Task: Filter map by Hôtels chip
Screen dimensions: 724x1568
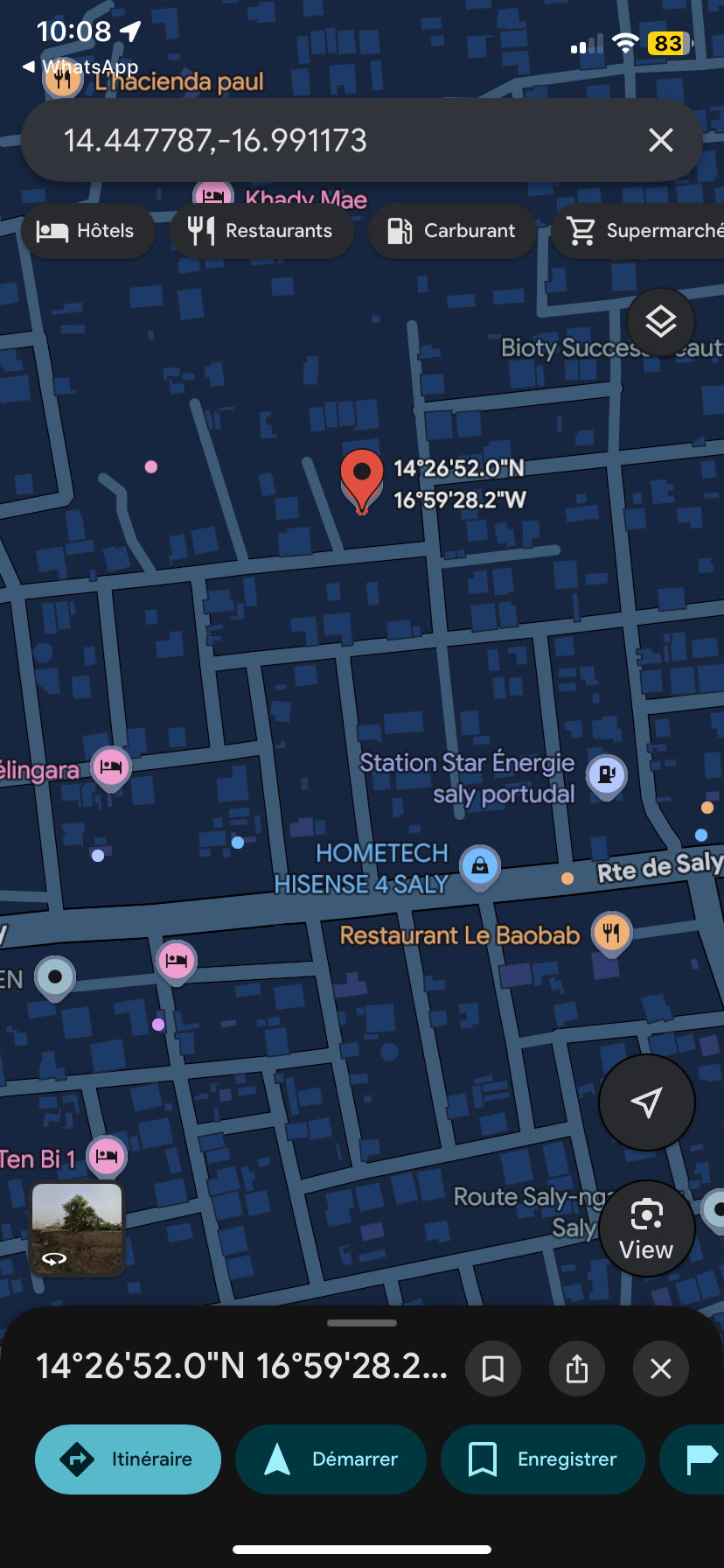Action: [87, 231]
